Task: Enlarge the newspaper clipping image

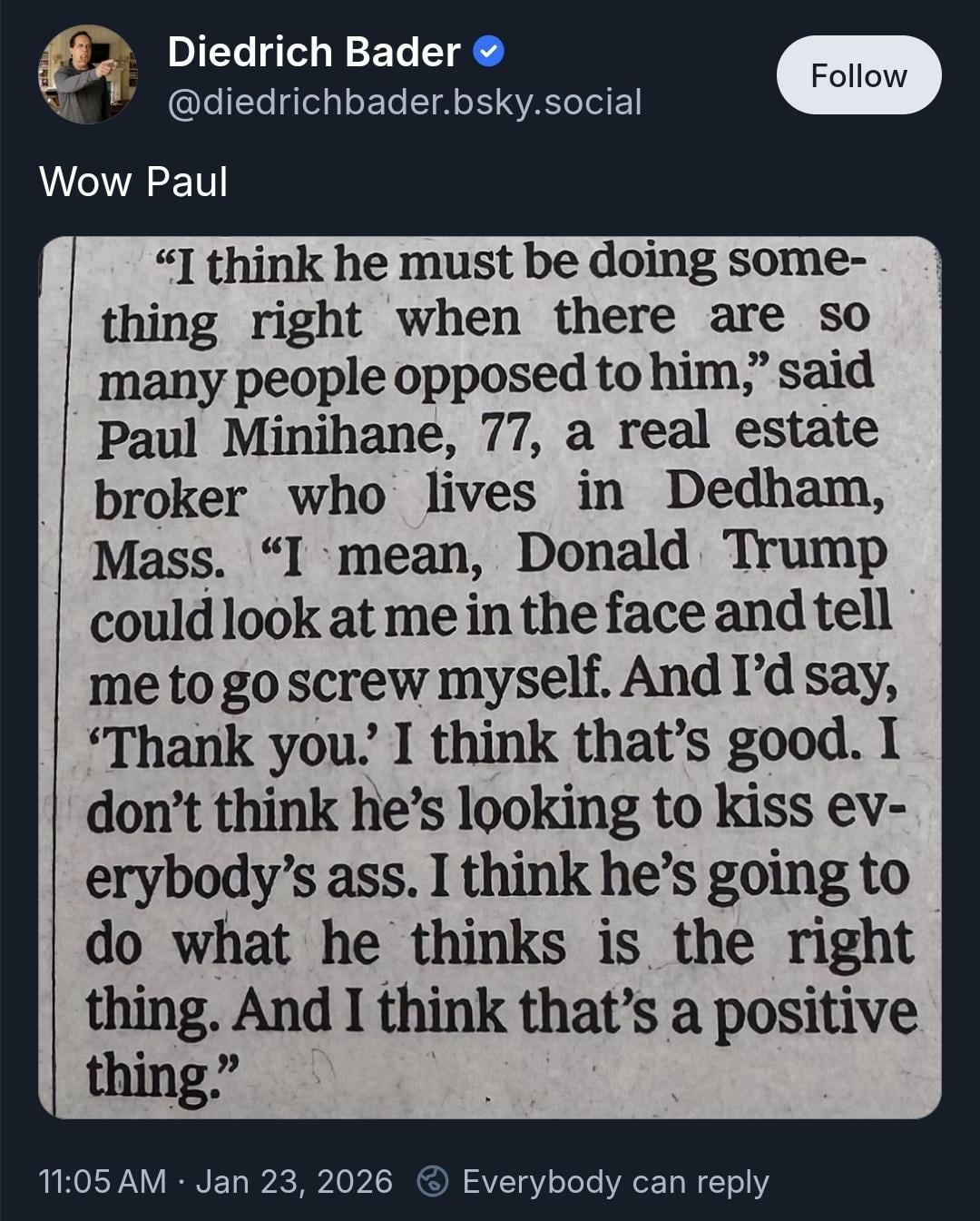Action: click(490, 676)
